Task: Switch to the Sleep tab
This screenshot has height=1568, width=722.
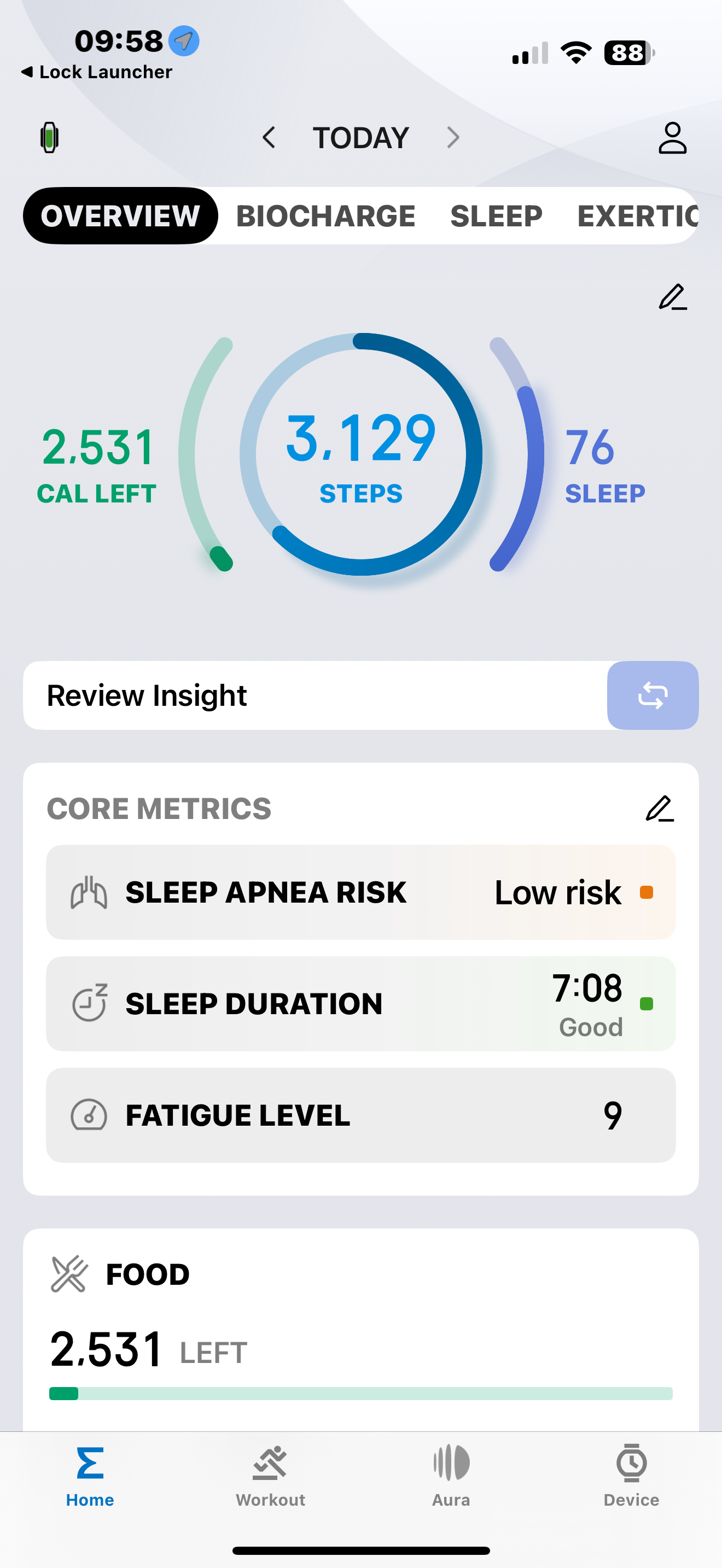Action: point(496,216)
